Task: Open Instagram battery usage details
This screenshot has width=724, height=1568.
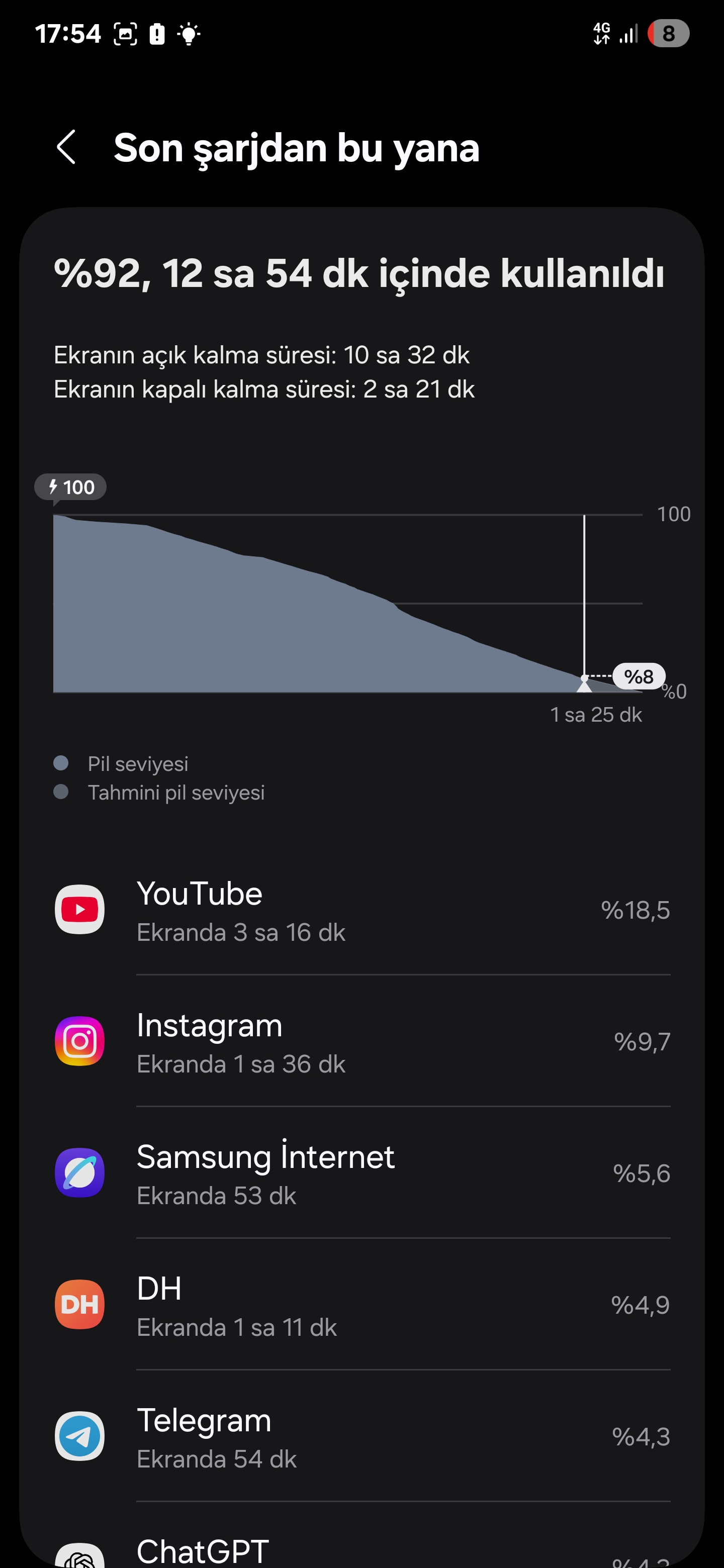Action: [x=361, y=1041]
